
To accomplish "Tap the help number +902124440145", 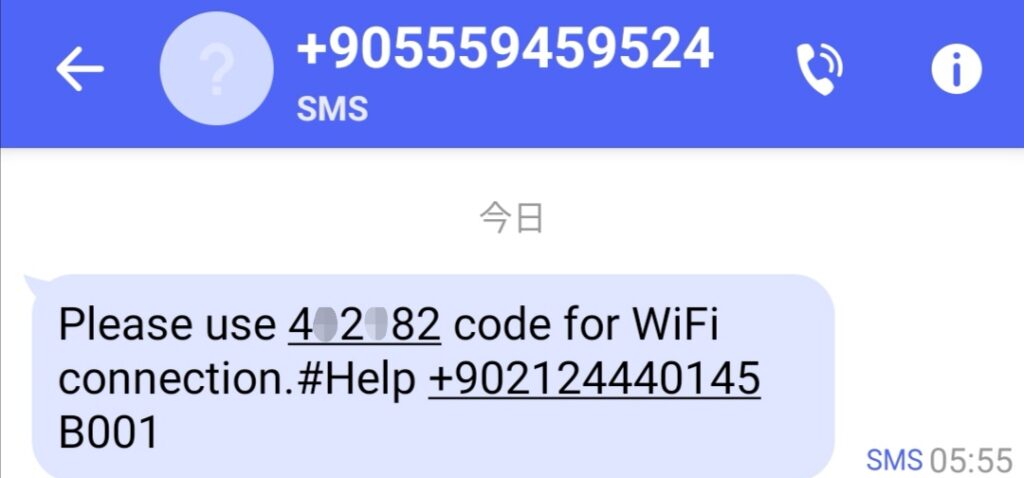I will pos(594,380).
